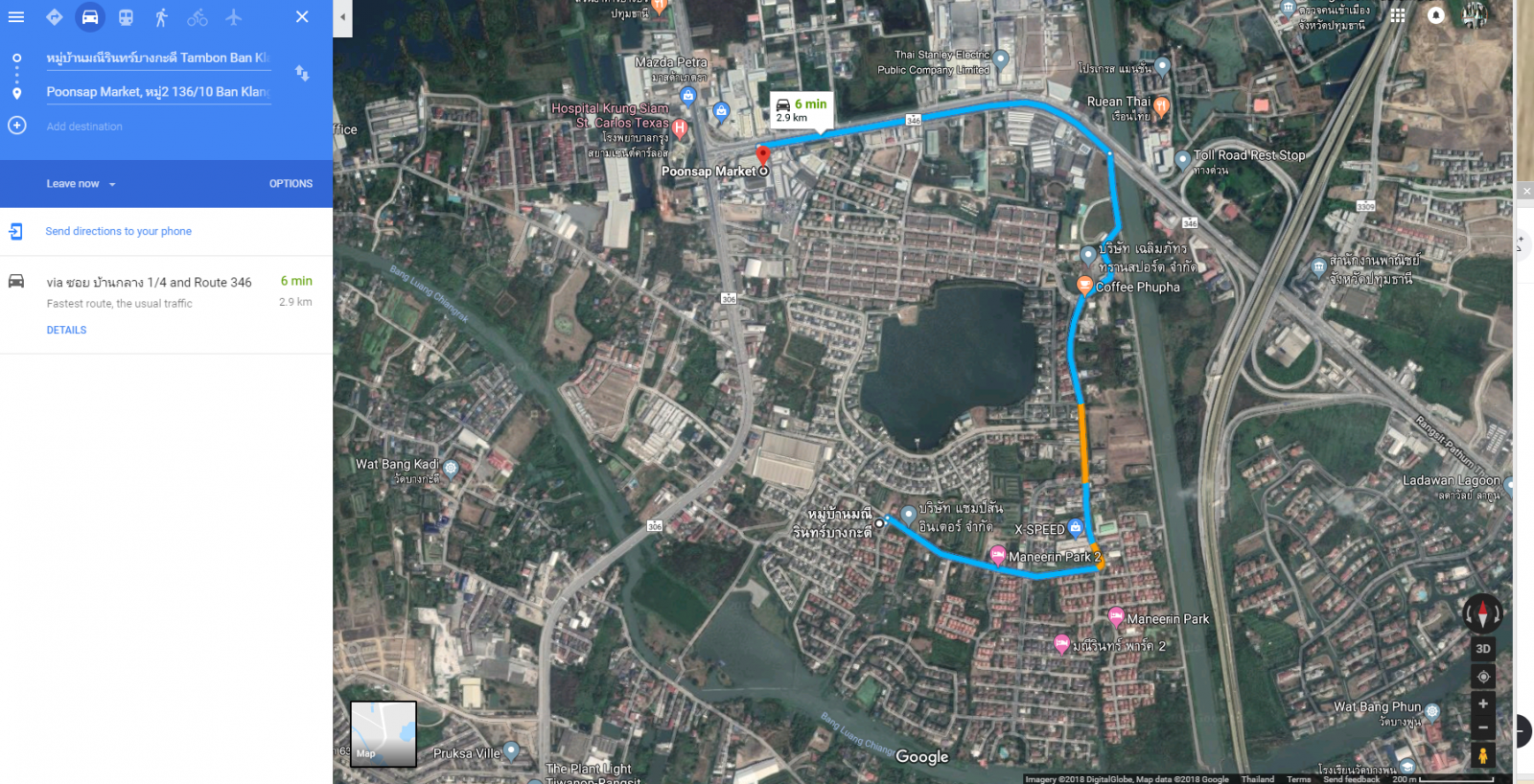The width and height of the screenshot is (1534, 784).
Task: Select cycling travel mode
Action: [198, 17]
